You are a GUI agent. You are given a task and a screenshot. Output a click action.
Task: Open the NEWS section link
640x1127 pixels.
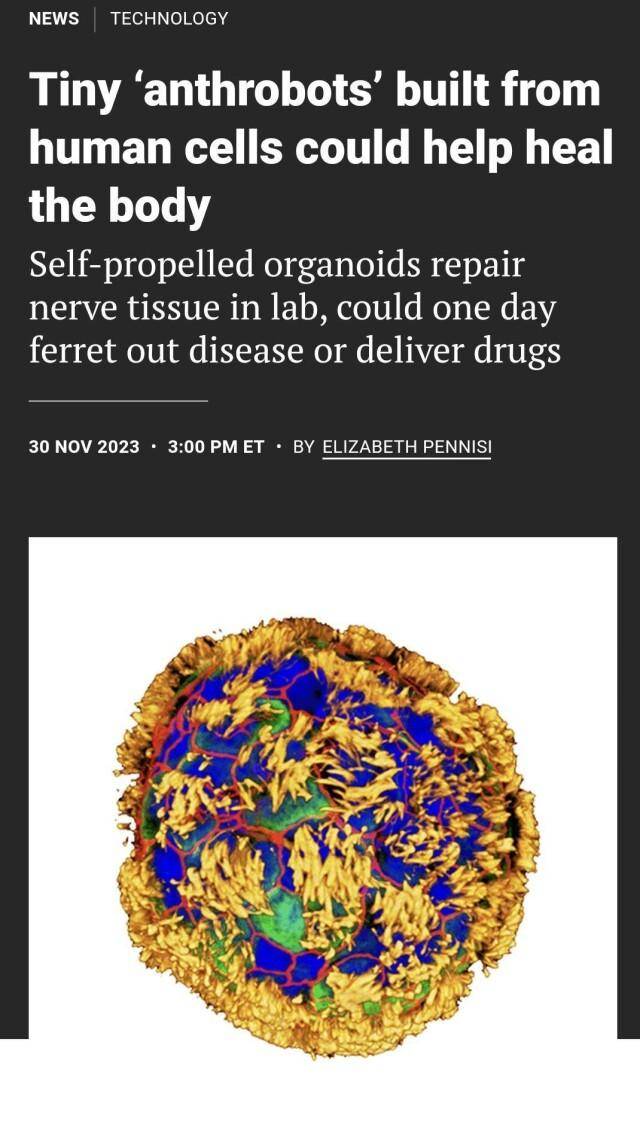click(x=54, y=19)
